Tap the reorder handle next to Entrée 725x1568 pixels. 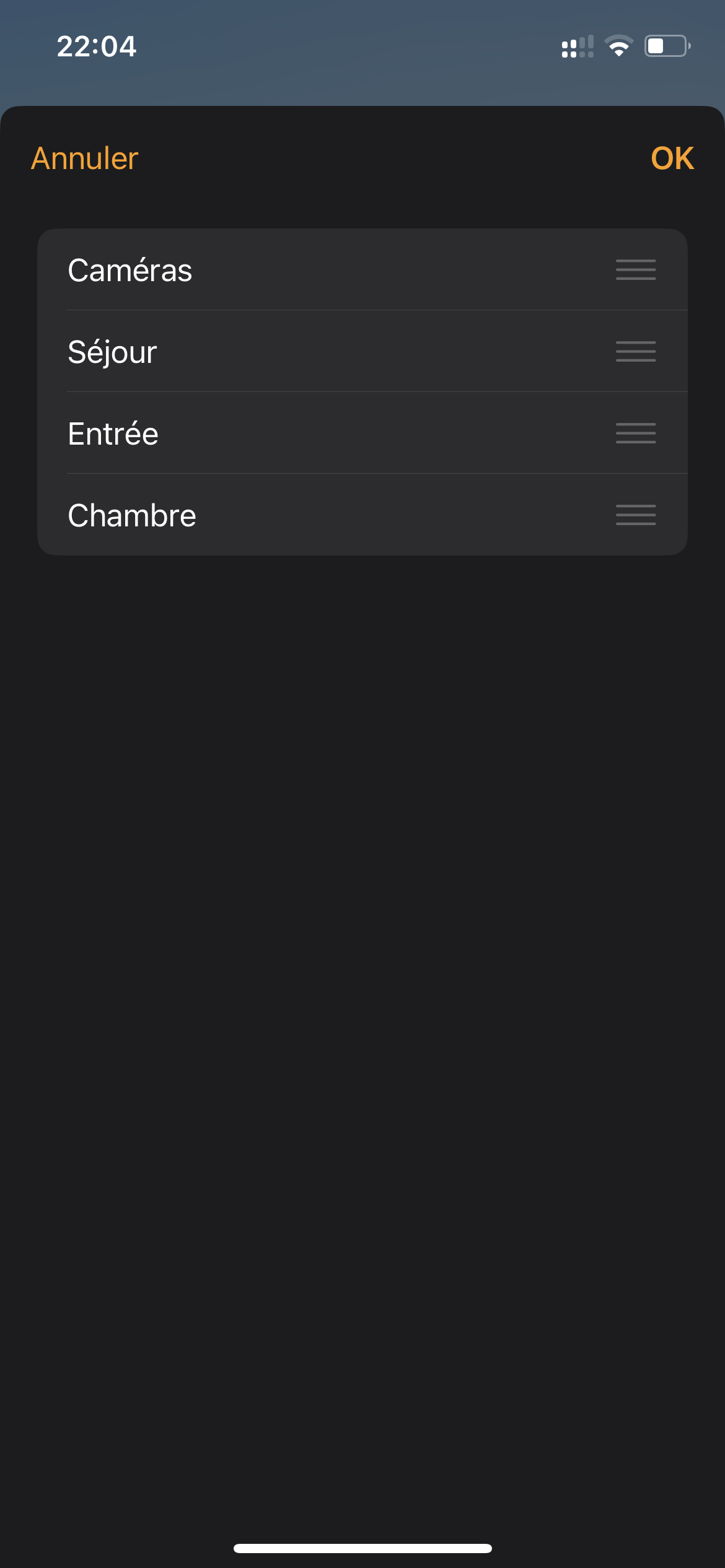[x=636, y=433]
